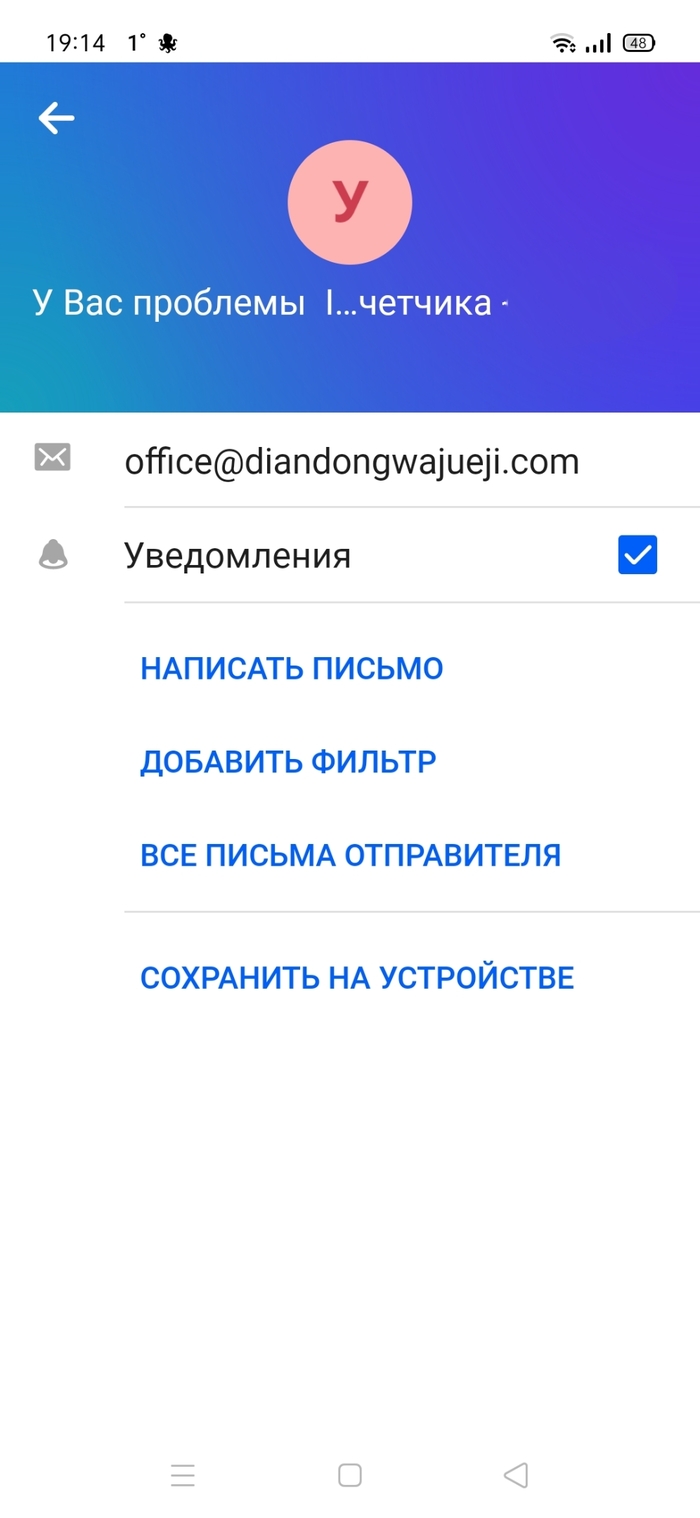Image resolution: width=700 pixels, height=1518 pixels.
Task: Tap the office@diandongwajueji.com email address
Action: click(x=351, y=462)
